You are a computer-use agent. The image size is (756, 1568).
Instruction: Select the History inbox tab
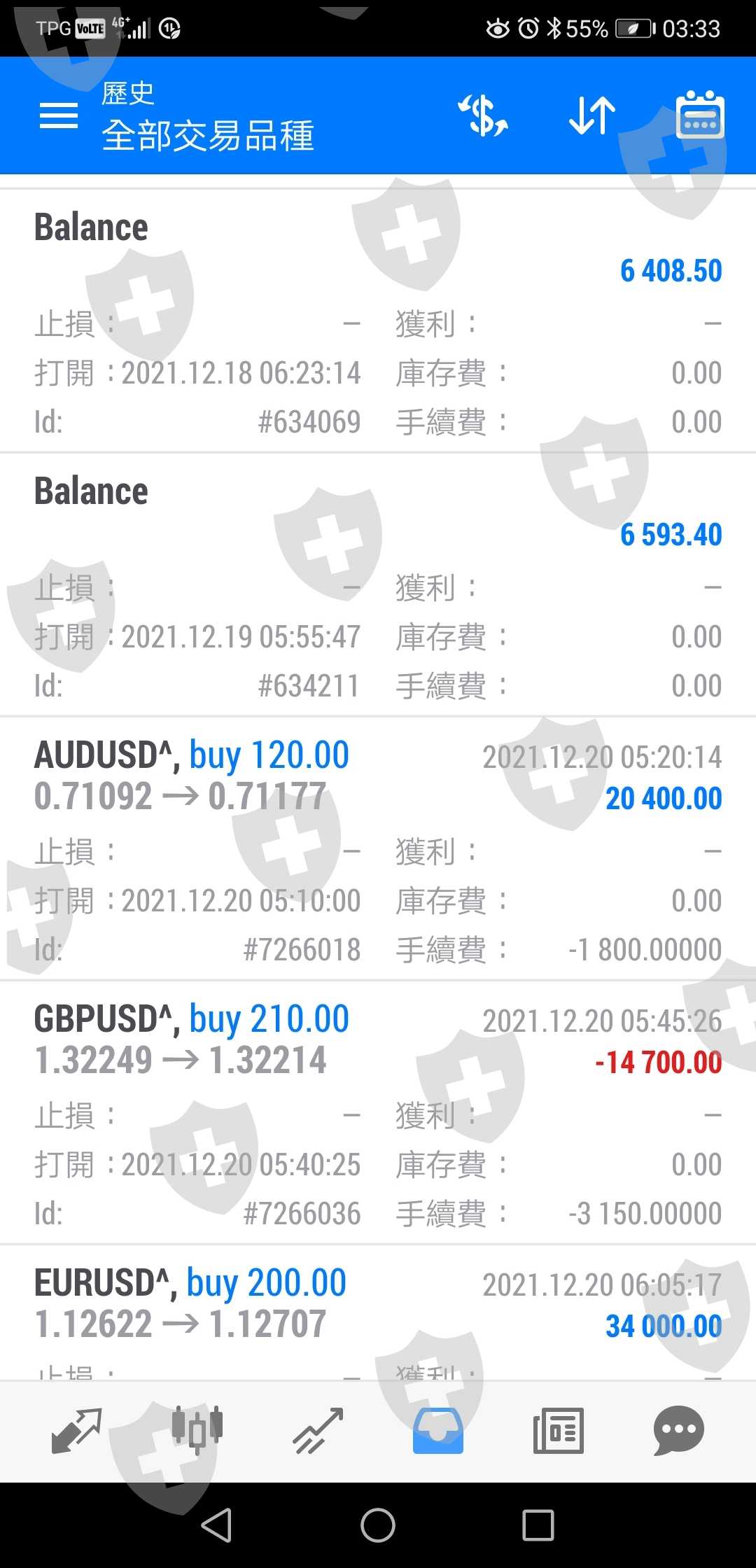click(x=438, y=1431)
